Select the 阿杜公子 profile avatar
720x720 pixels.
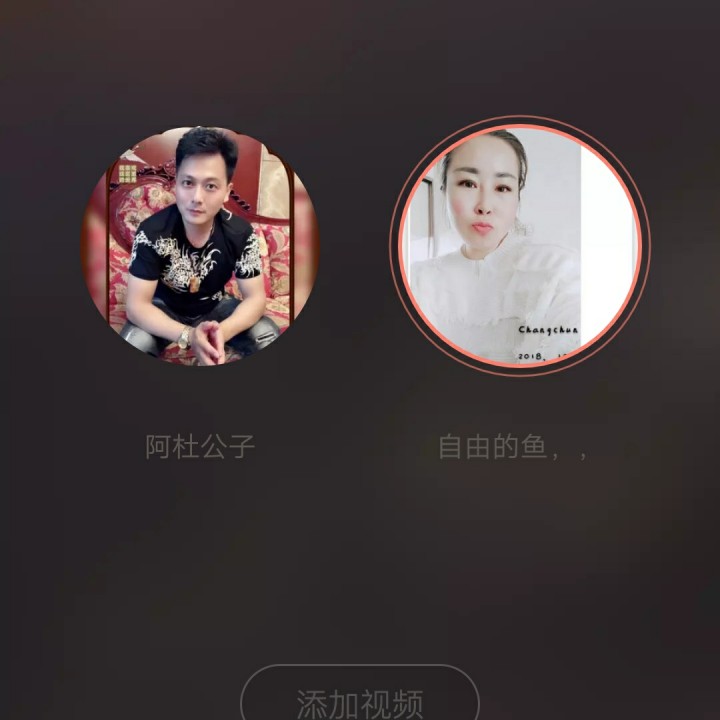pyautogui.click(x=200, y=246)
